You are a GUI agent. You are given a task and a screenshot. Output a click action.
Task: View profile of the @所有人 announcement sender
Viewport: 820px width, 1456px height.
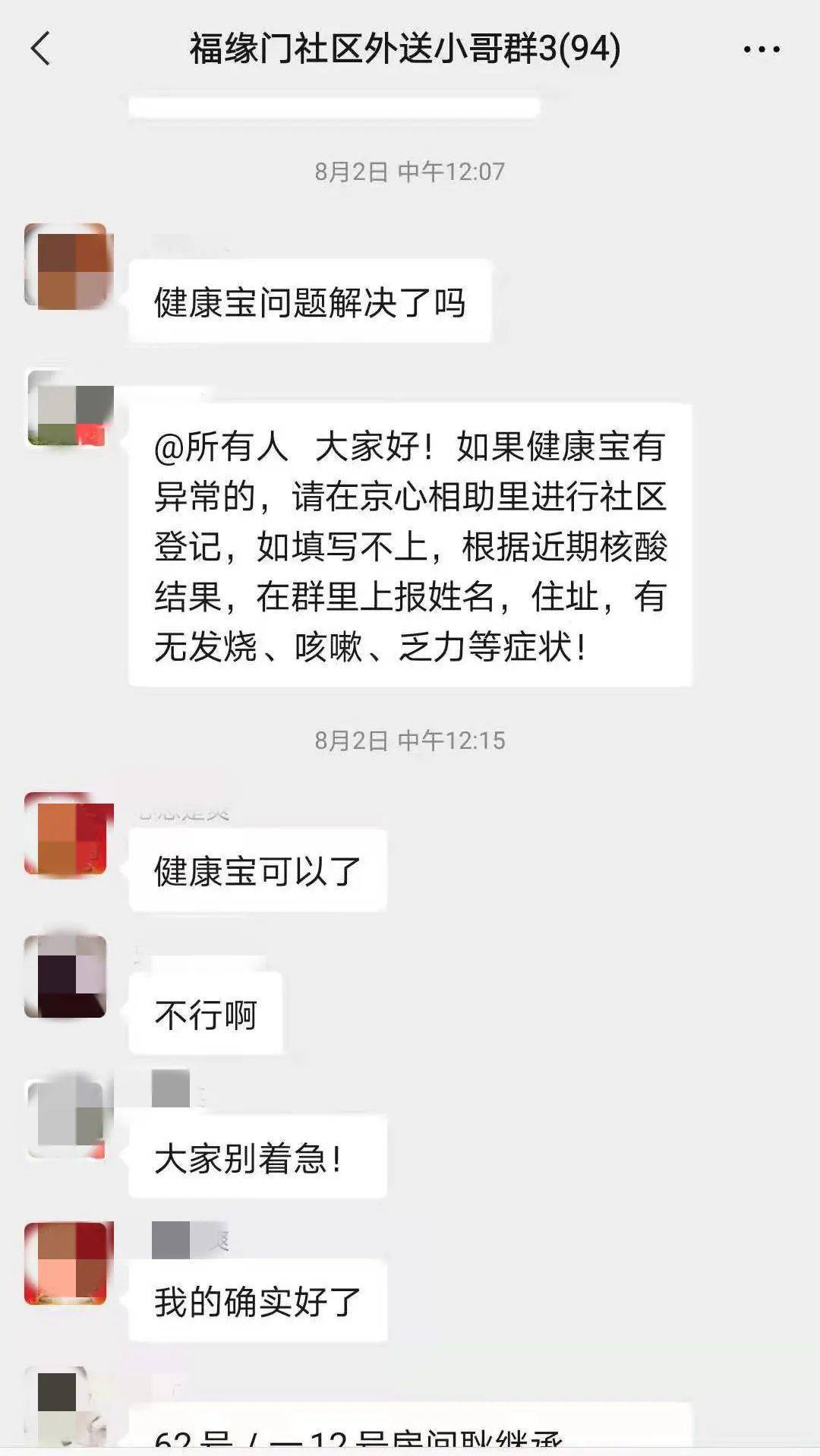tap(70, 409)
